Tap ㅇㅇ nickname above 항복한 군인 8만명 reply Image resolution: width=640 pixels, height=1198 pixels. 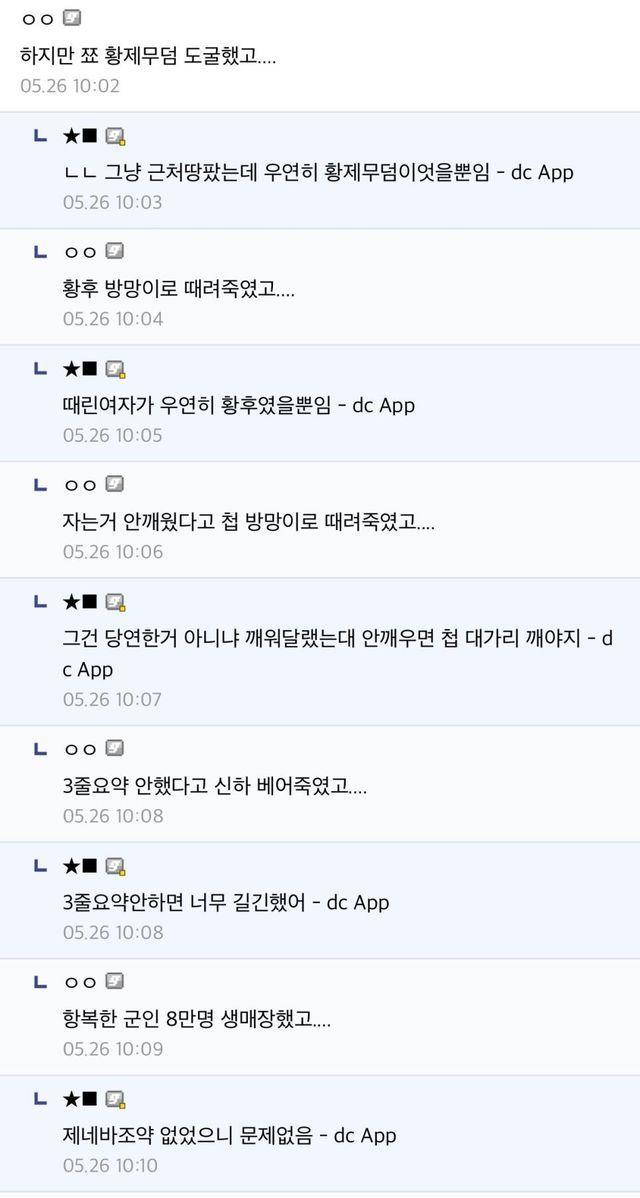[x=79, y=981]
